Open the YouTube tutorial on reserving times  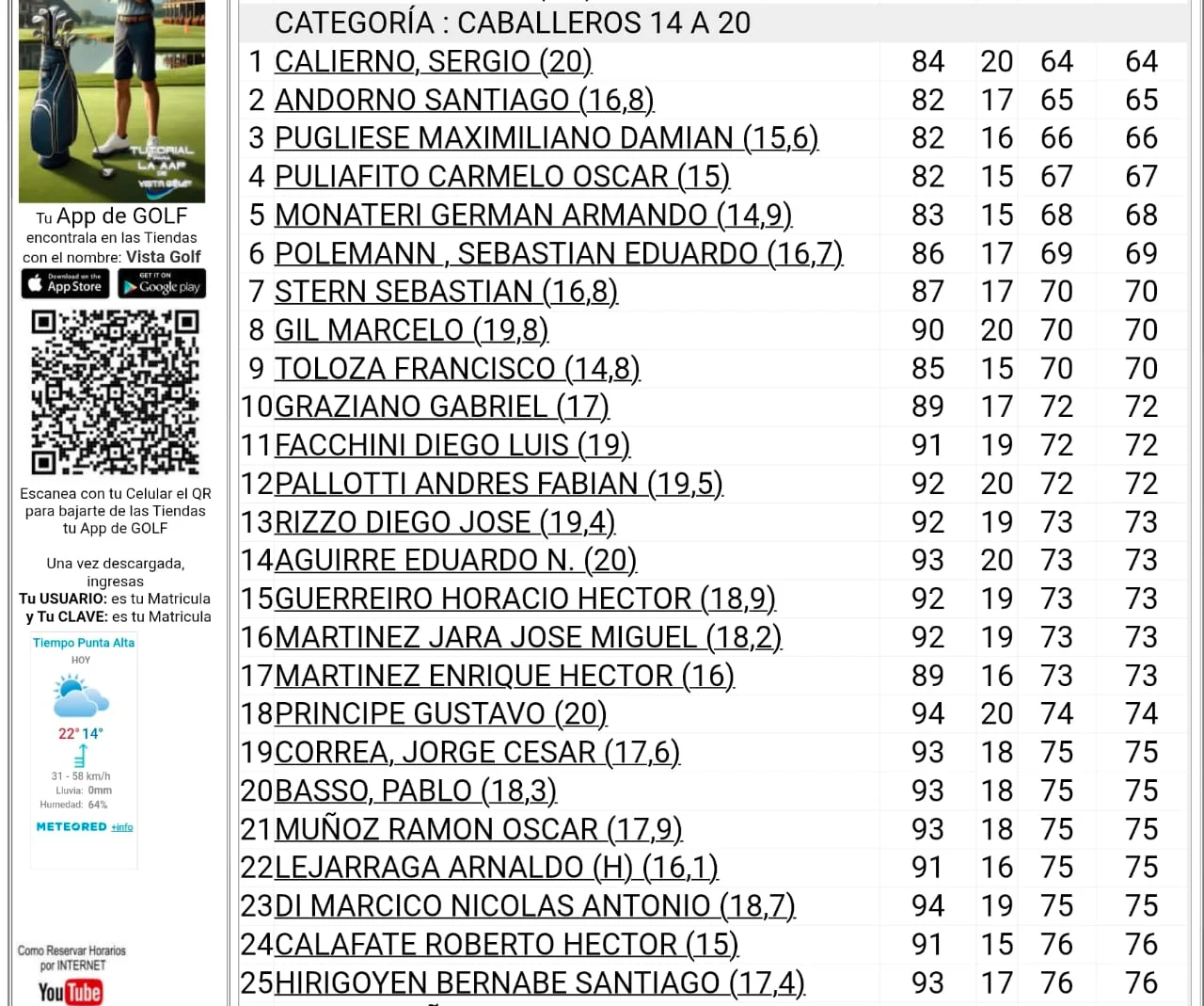pos(71,991)
